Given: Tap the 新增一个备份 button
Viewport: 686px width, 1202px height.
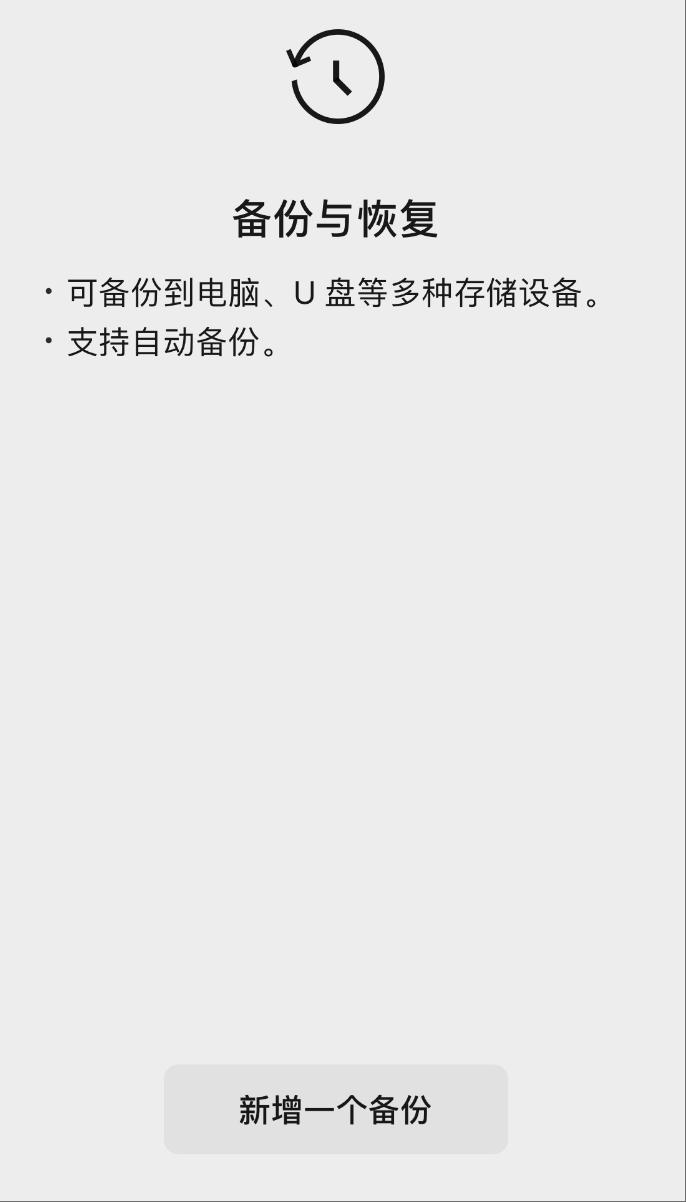Looking at the screenshot, I should tap(335, 1109).
